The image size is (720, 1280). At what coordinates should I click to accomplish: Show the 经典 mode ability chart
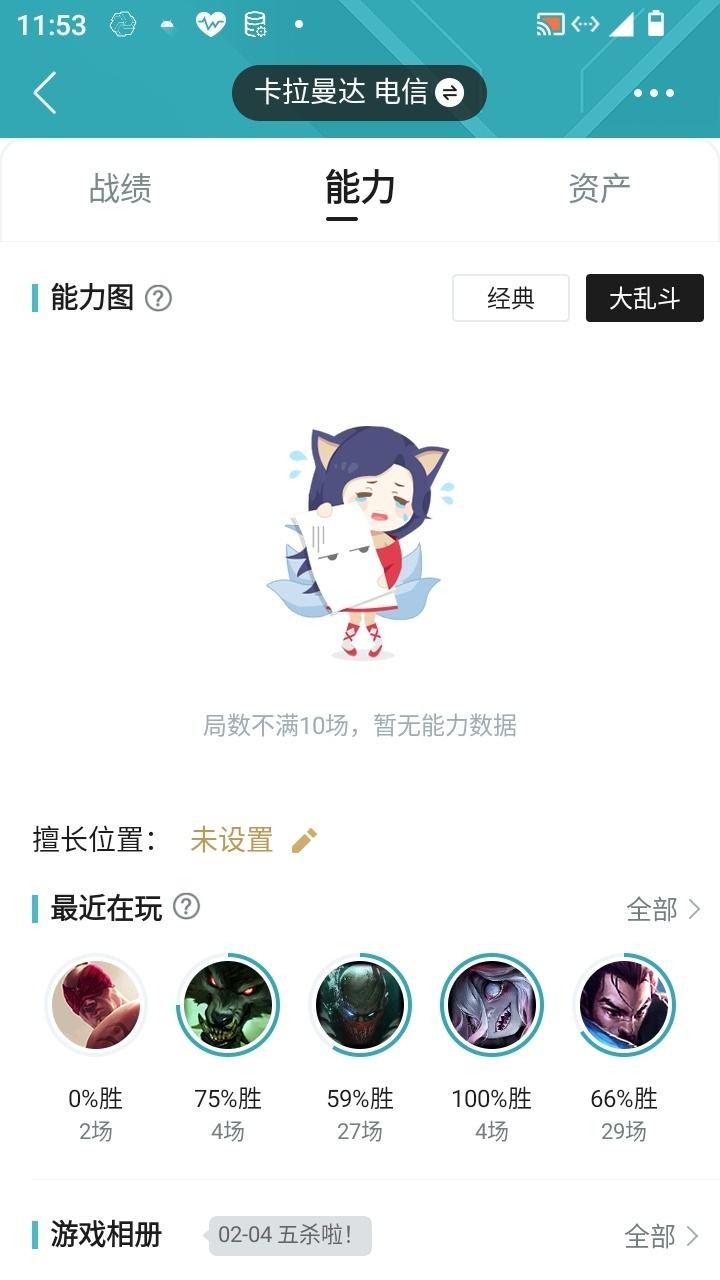511,298
